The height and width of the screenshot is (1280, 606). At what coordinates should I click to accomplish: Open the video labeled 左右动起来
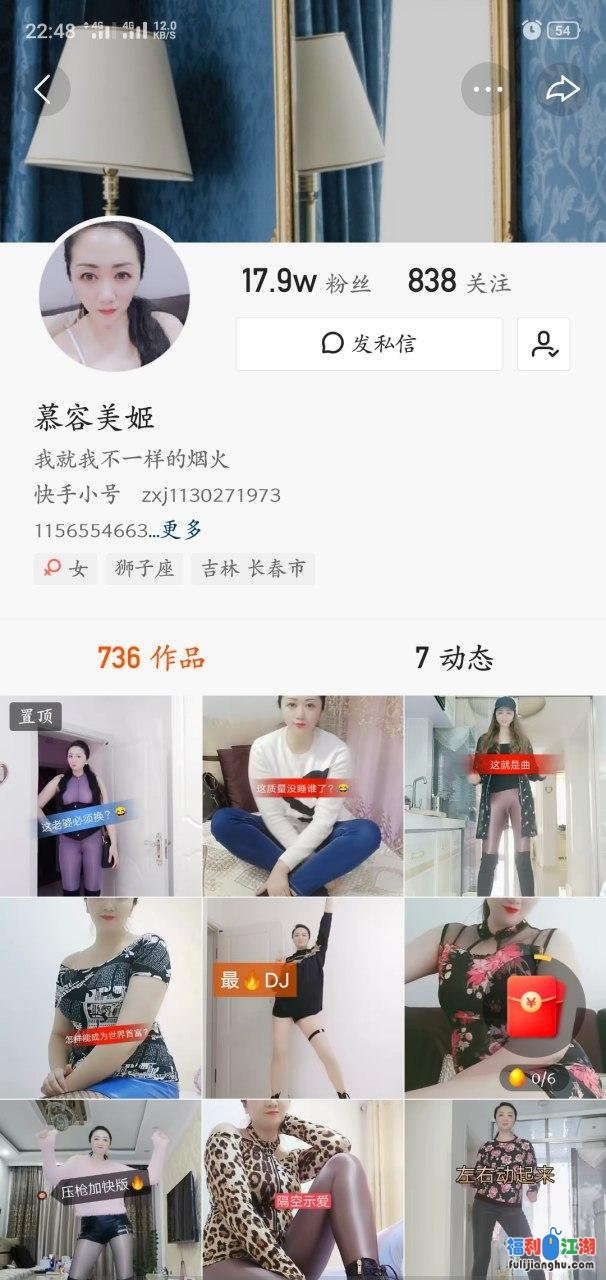coord(505,1190)
